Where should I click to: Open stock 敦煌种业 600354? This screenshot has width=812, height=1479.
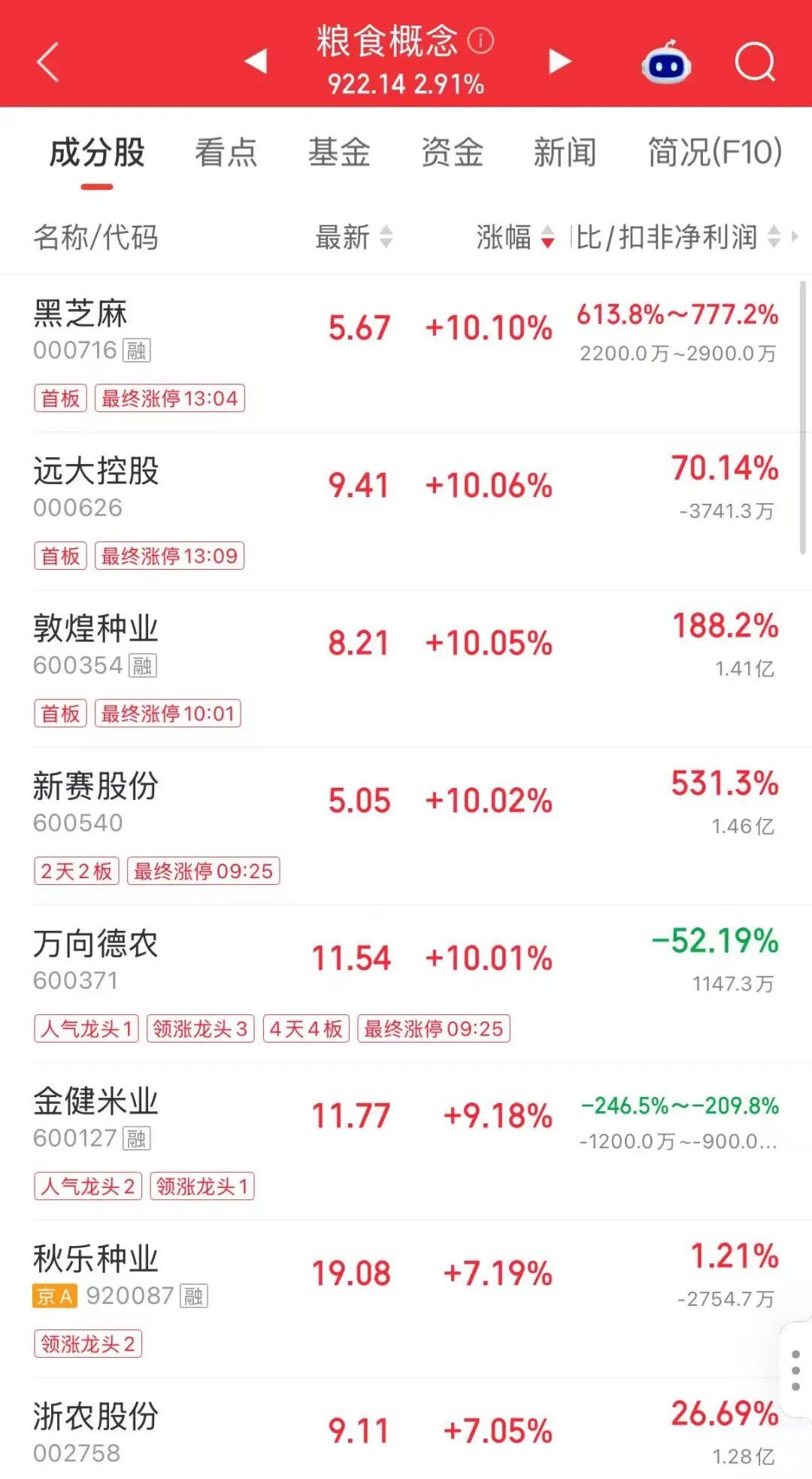pyautogui.click(x=406, y=669)
